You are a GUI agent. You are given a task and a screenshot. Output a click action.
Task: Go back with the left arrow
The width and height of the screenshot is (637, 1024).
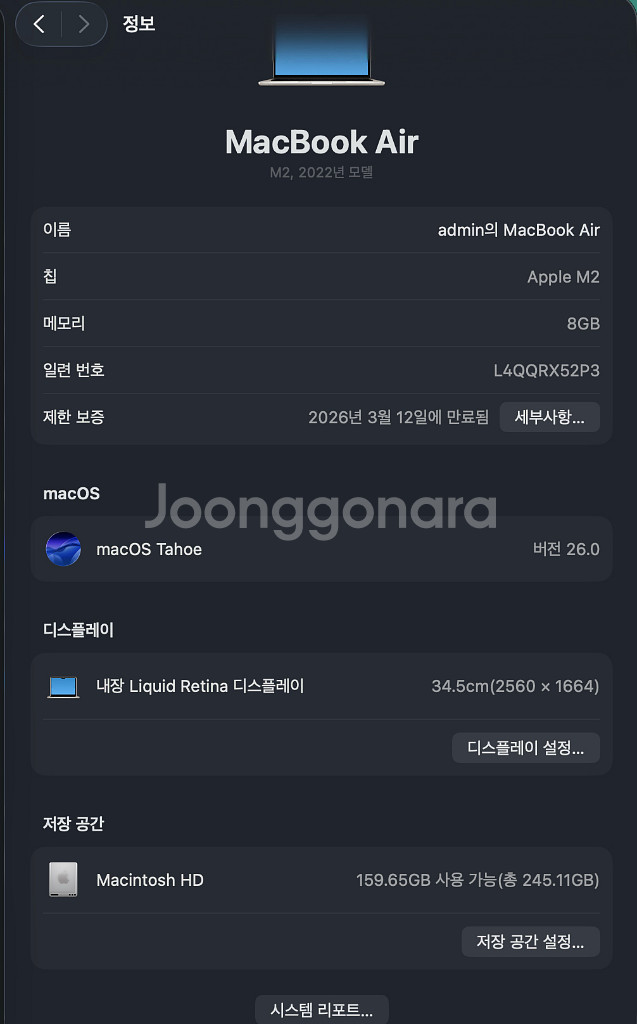tap(39, 25)
